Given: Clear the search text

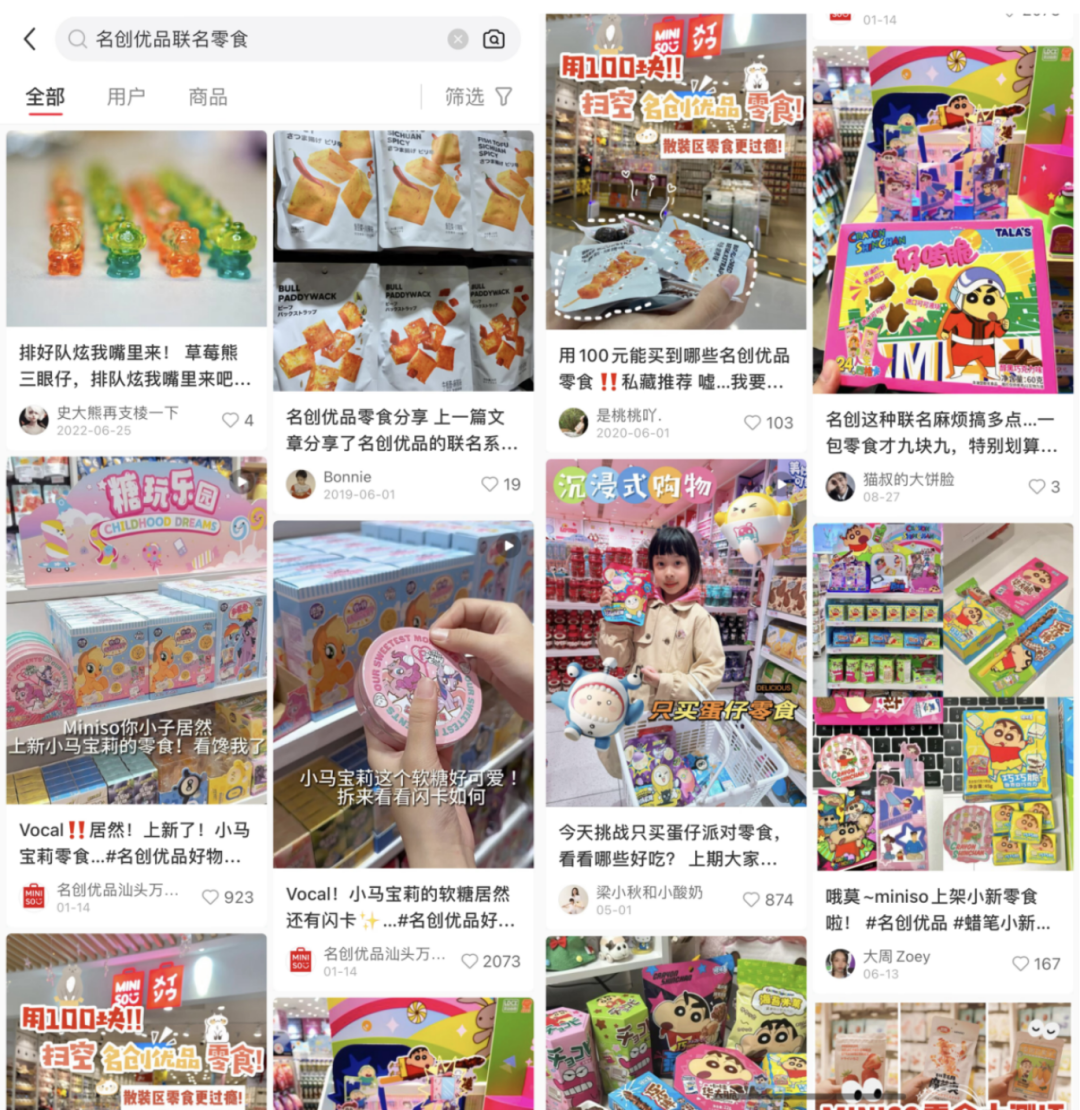Looking at the screenshot, I should (x=458, y=39).
